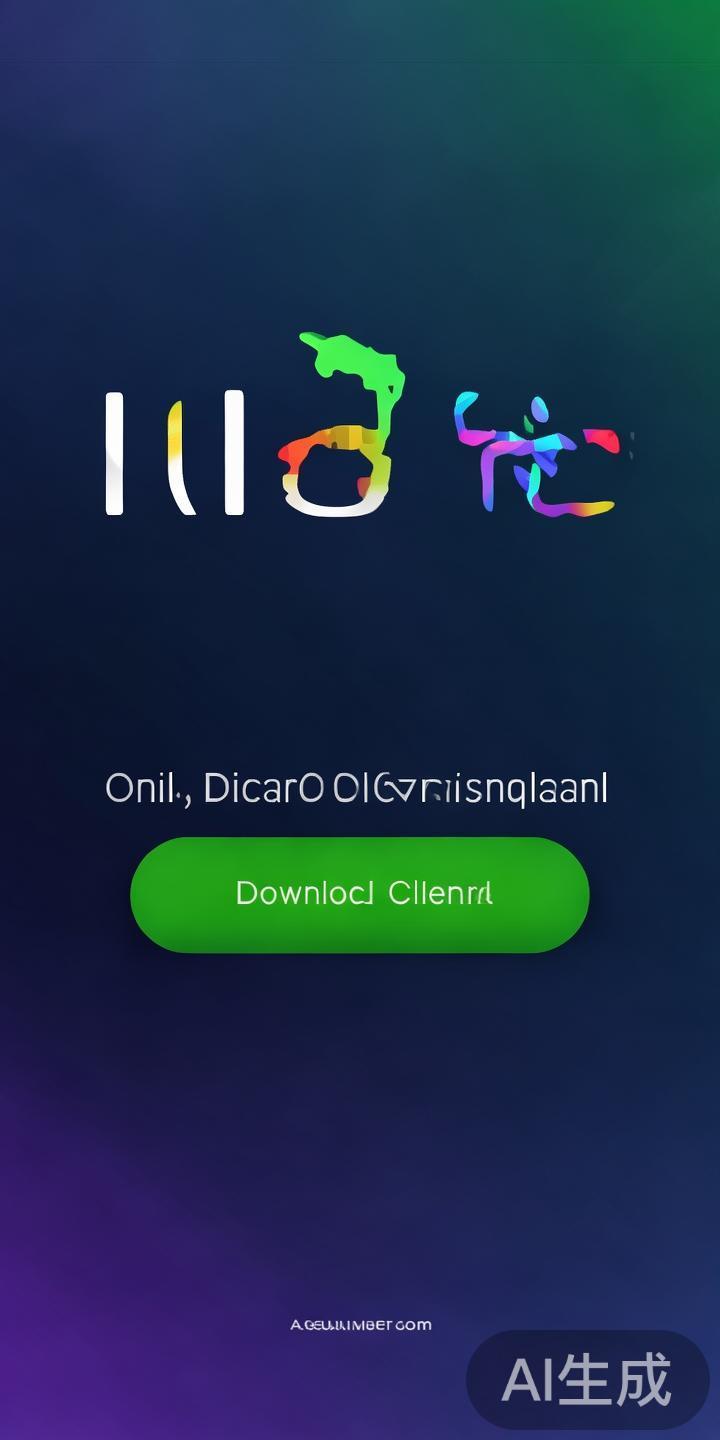Click the AI生成 watermark badge
720x1440 pixels.
[x=590, y=1380]
